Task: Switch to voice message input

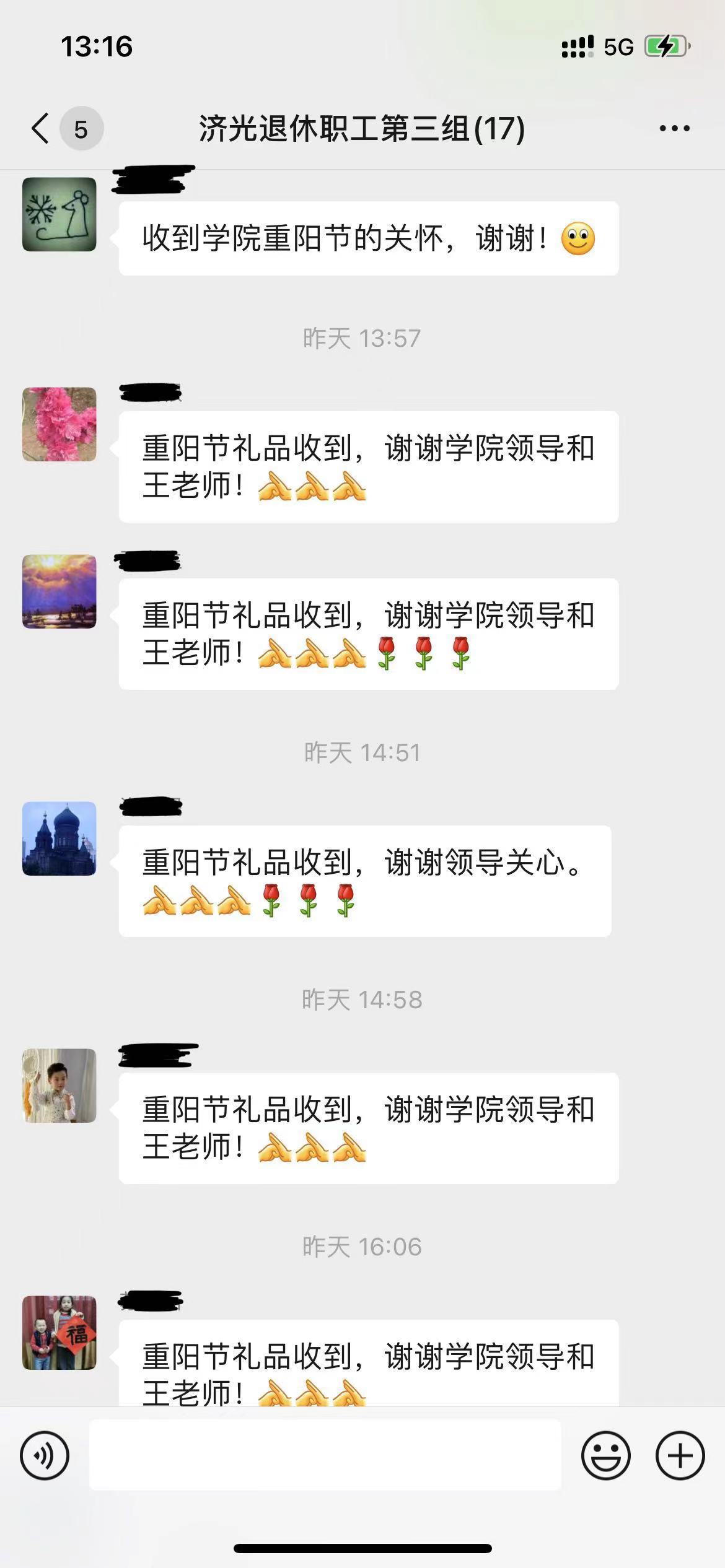Action: click(x=45, y=1455)
